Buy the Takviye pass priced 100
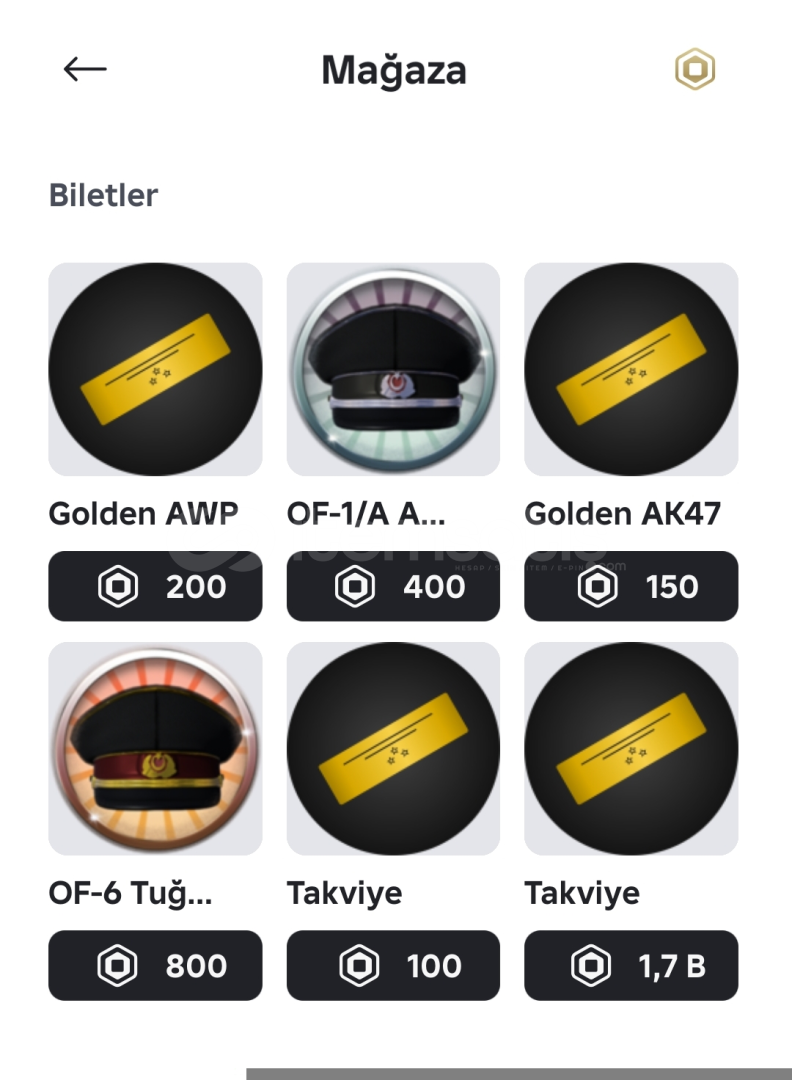 [x=393, y=966]
